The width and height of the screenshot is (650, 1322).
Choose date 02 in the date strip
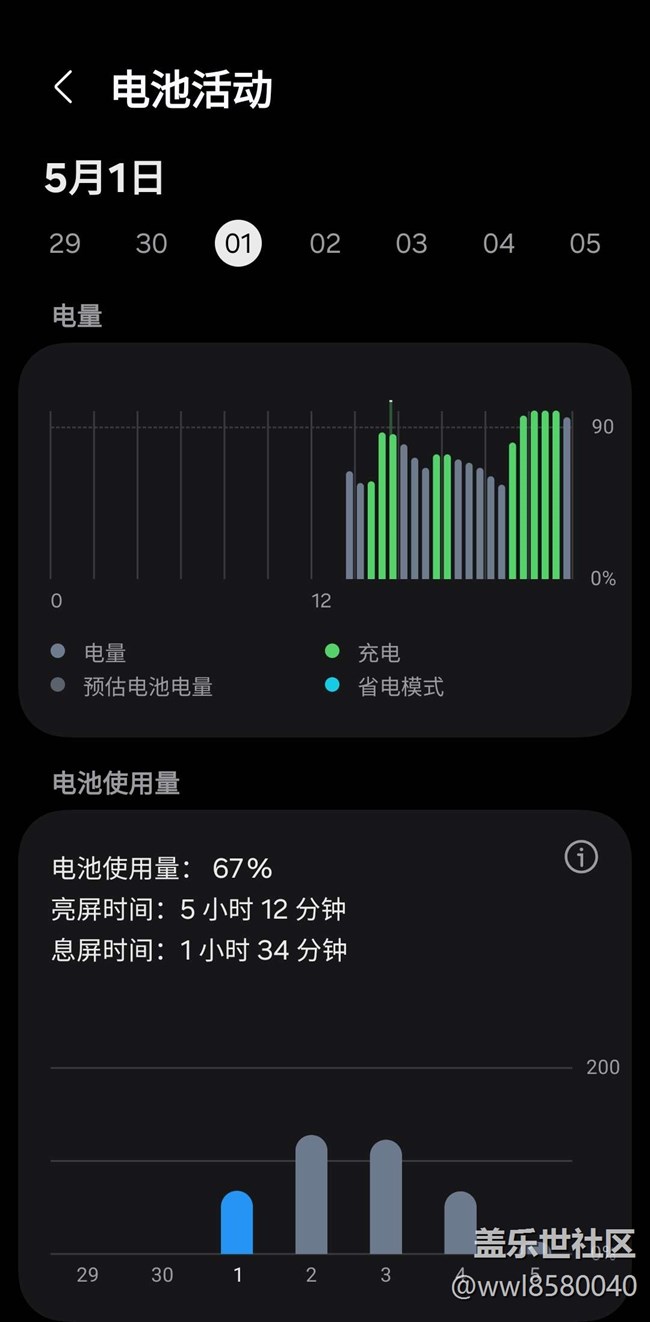click(325, 244)
